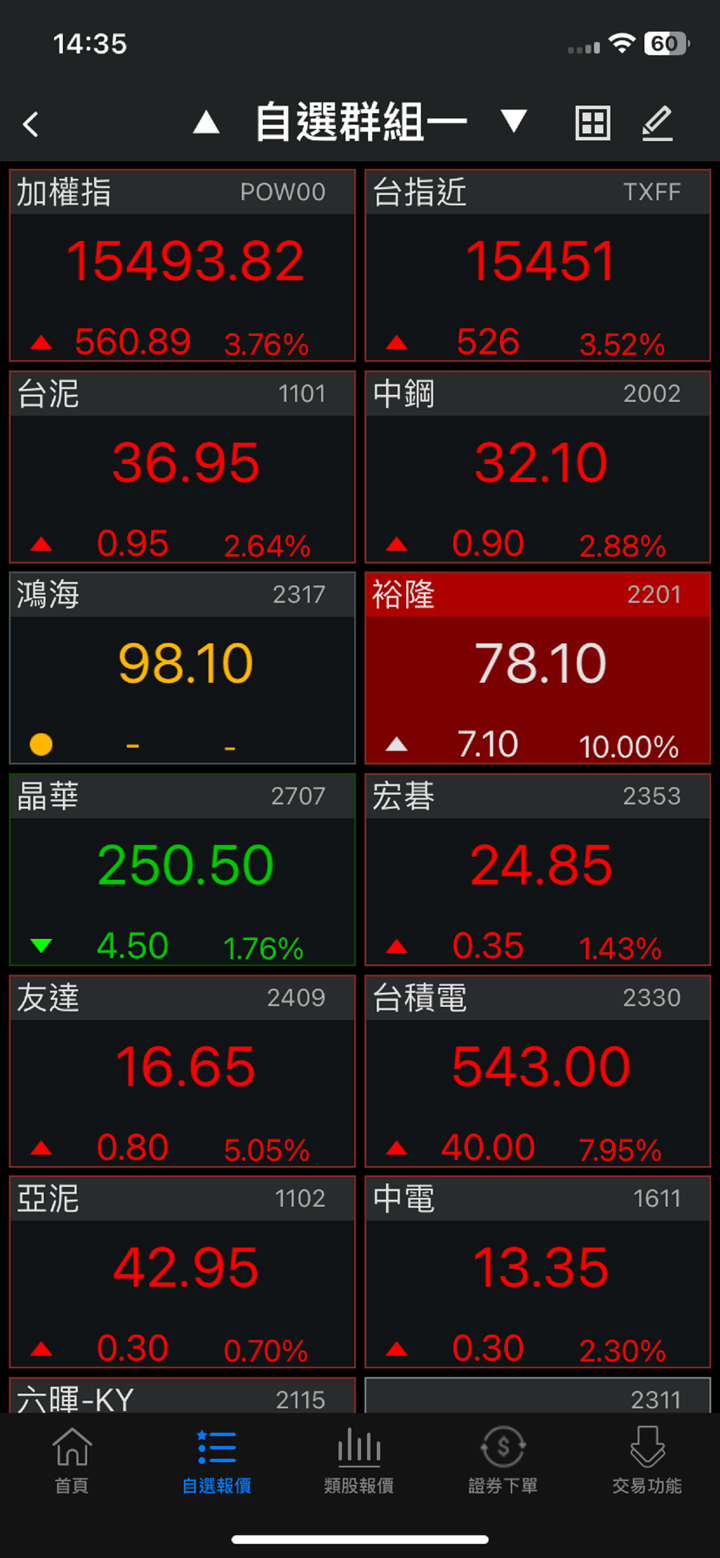
Task: Open 中鋼 2002 stock details
Action: pyautogui.click(x=538, y=467)
